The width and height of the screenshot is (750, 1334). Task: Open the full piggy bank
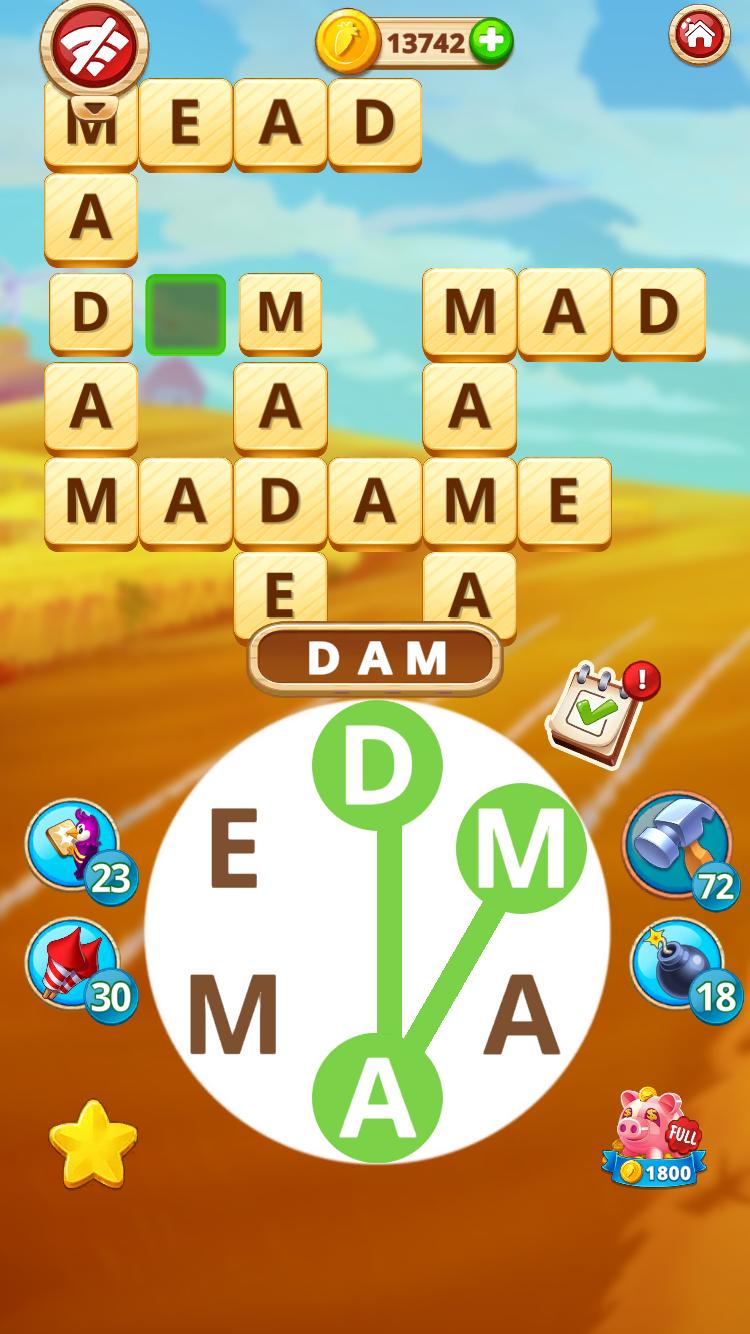click(x=654, y=1138)
